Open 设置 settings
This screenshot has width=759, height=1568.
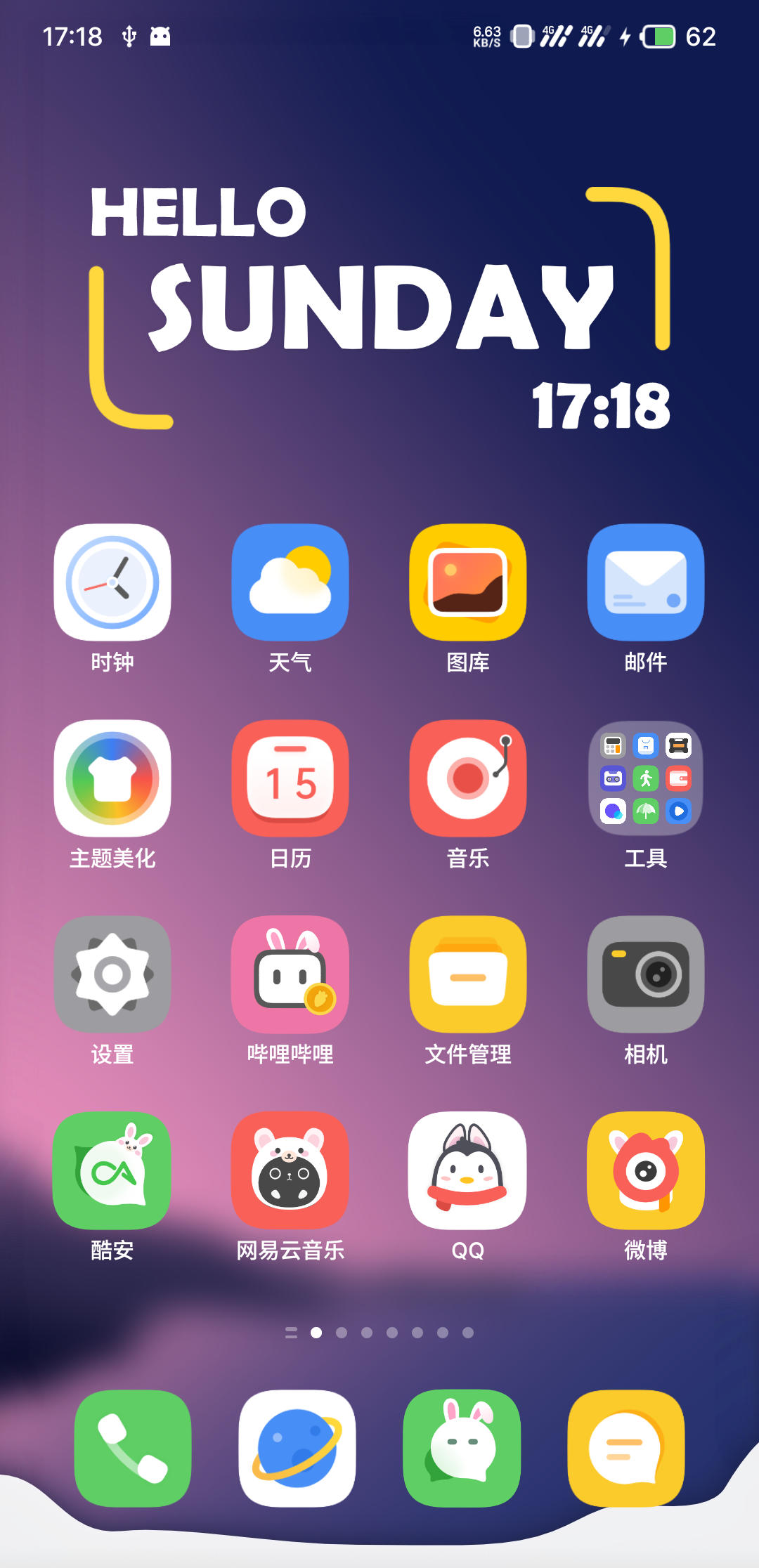coord(112,974)
